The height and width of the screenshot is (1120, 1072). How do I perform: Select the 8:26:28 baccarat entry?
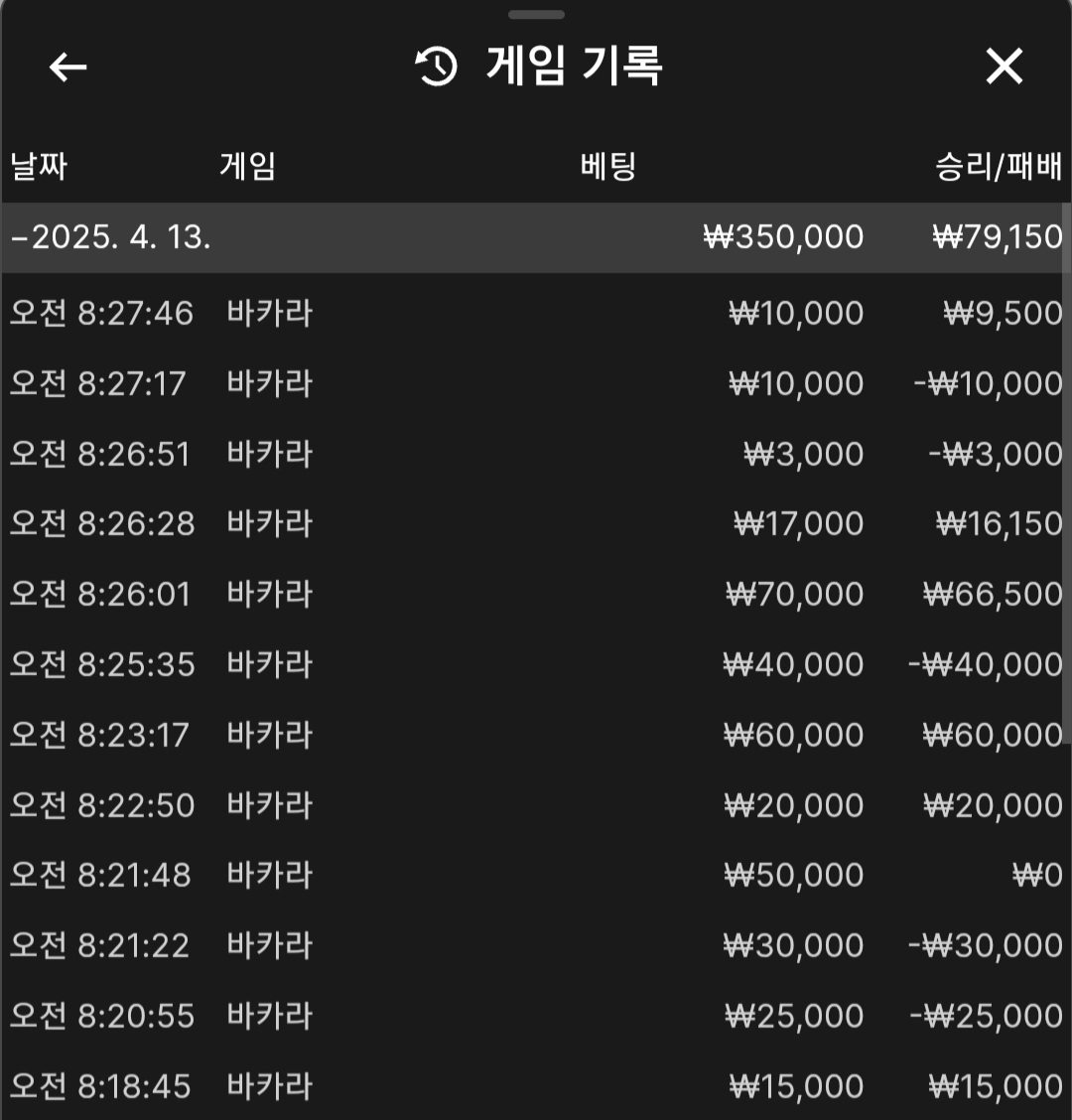[x=536, y=524]
